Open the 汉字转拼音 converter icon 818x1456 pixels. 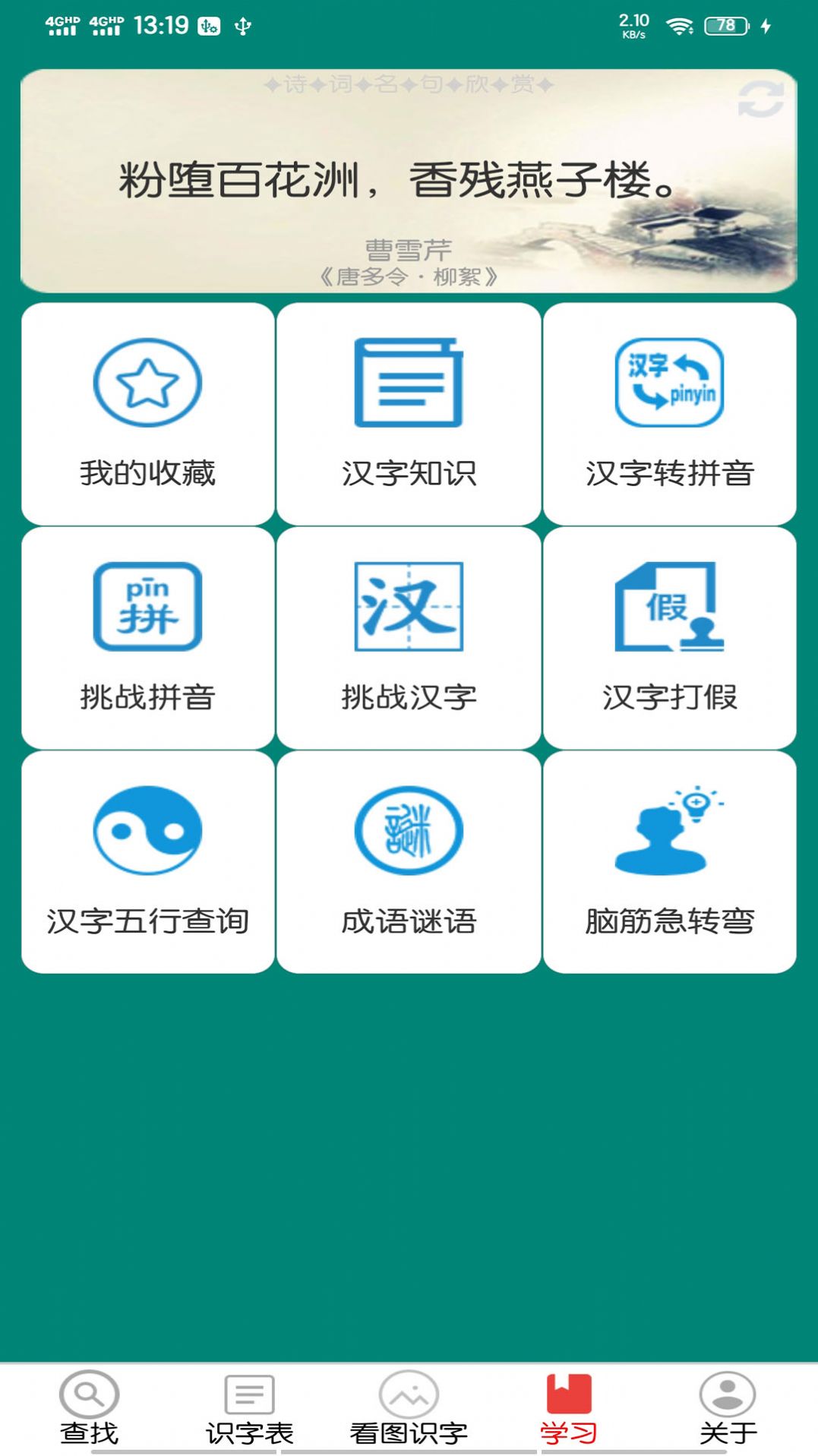[669, 383]
